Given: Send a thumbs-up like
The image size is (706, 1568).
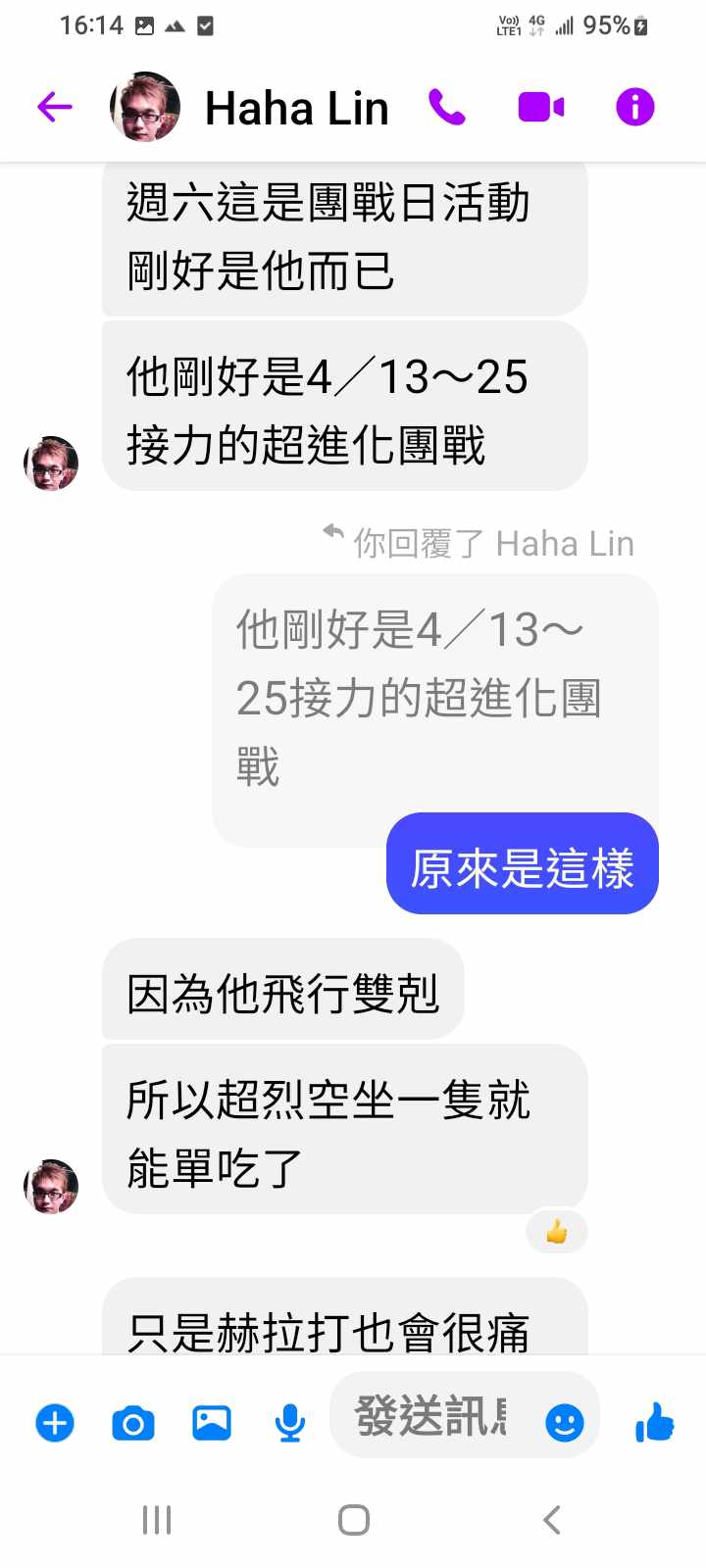Looking at the screenshot, I should tap(654, 1422).
